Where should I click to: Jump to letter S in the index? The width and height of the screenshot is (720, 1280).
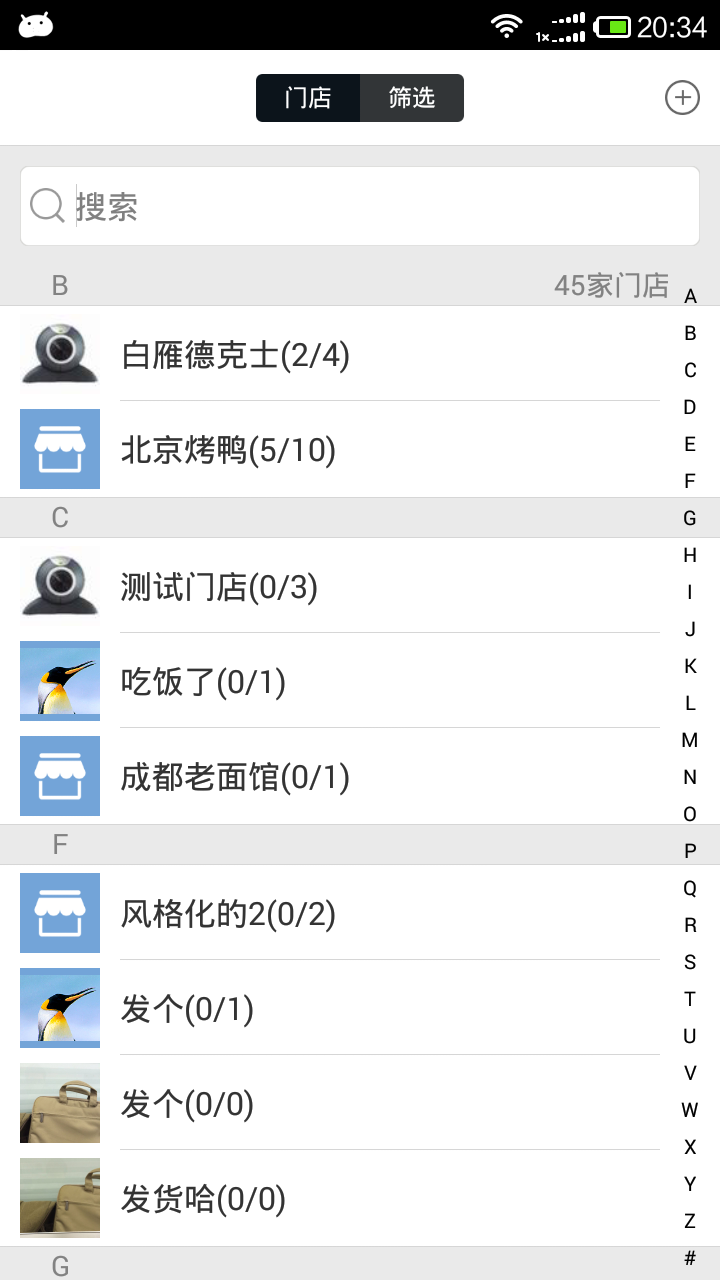(x=690, y=962)
